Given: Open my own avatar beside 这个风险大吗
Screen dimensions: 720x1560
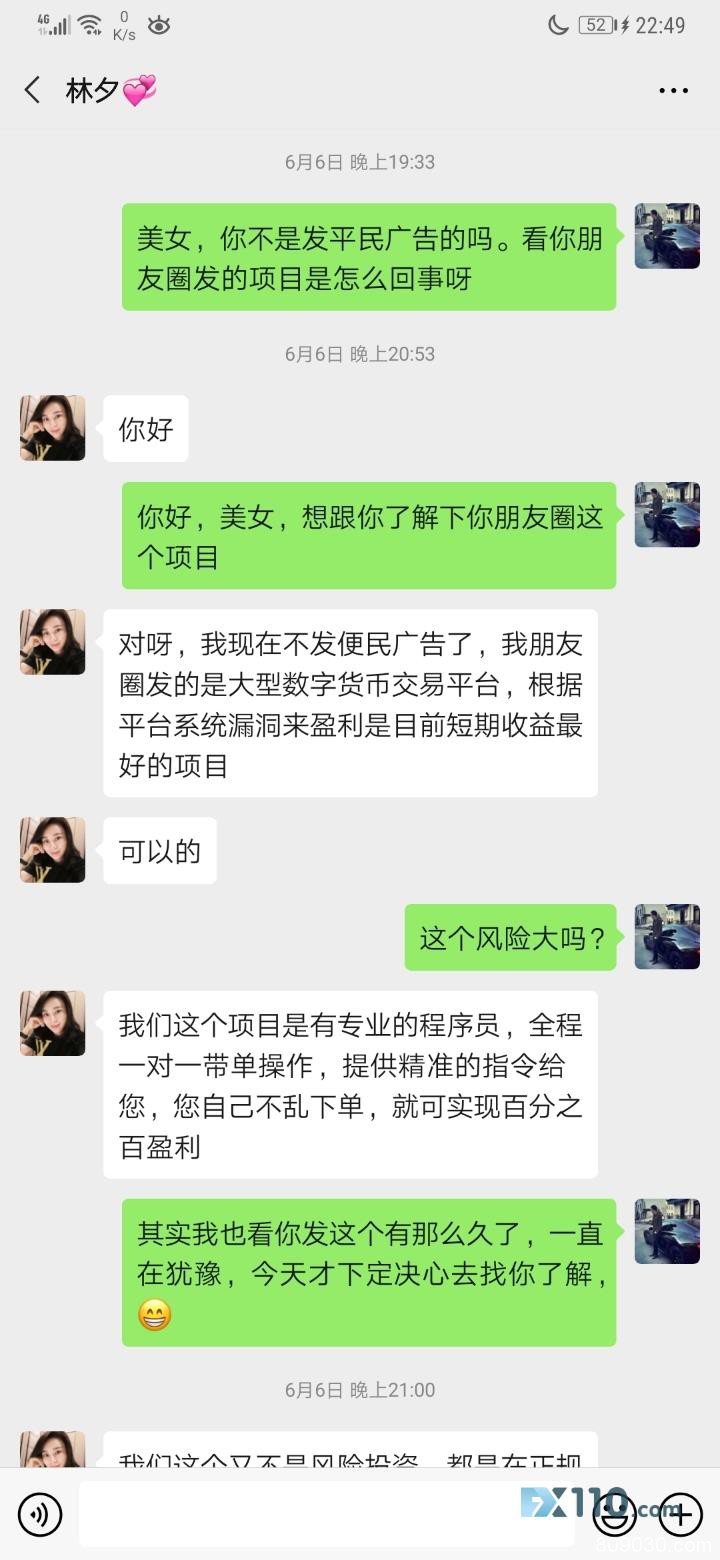Looking at the screenshot, I should (x=667, y=937).
